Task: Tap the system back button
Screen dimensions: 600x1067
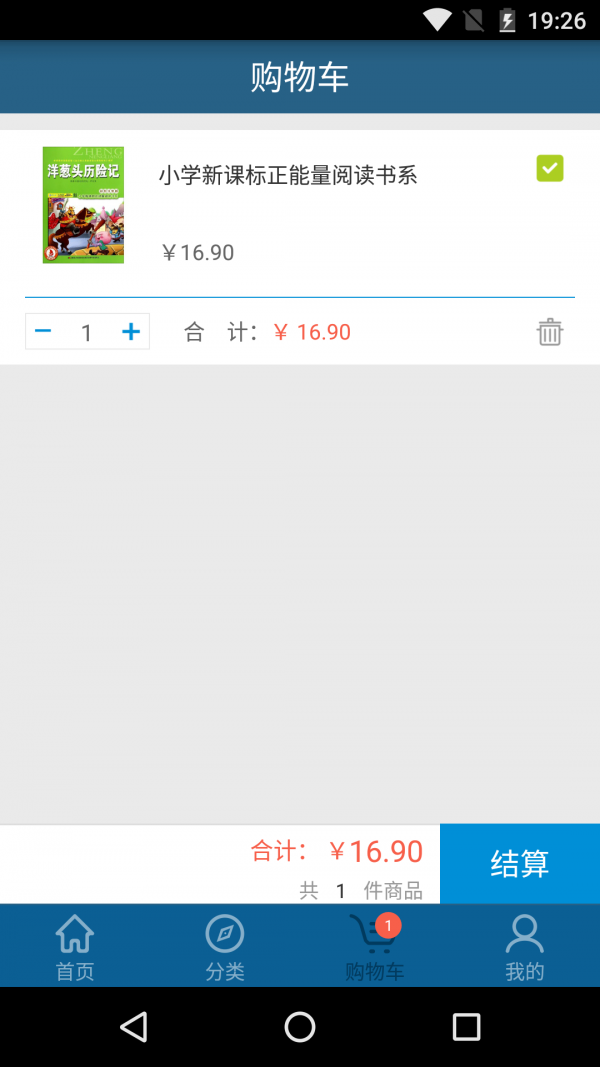Action: coord(133,1026)
